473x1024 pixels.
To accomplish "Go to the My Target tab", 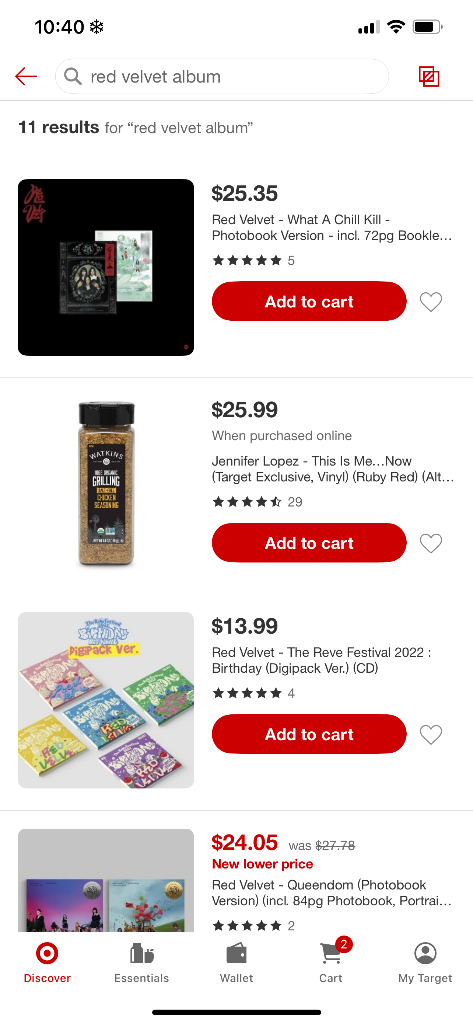I will pos(425,963).
